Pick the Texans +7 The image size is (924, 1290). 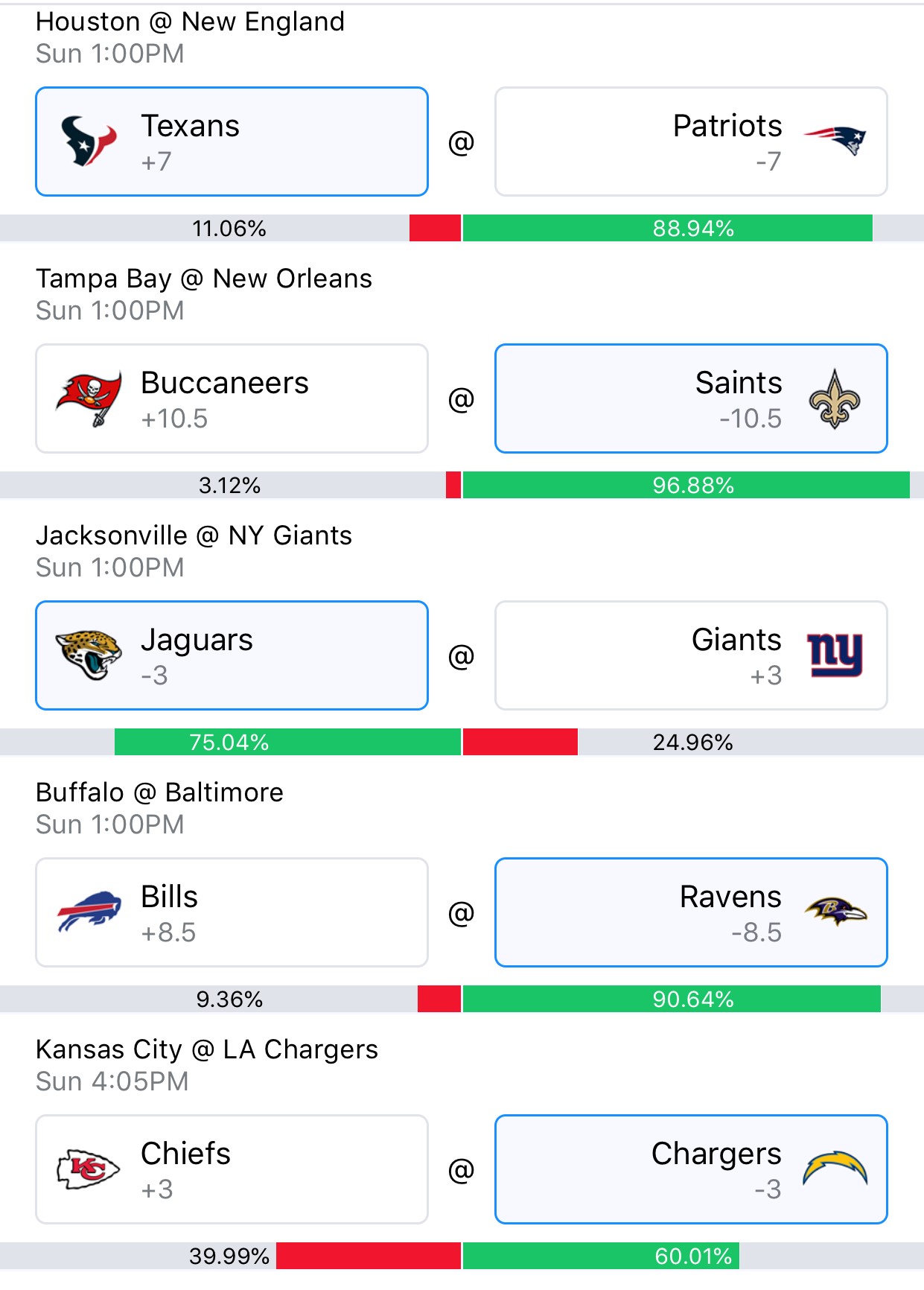(x=232, y=142)
